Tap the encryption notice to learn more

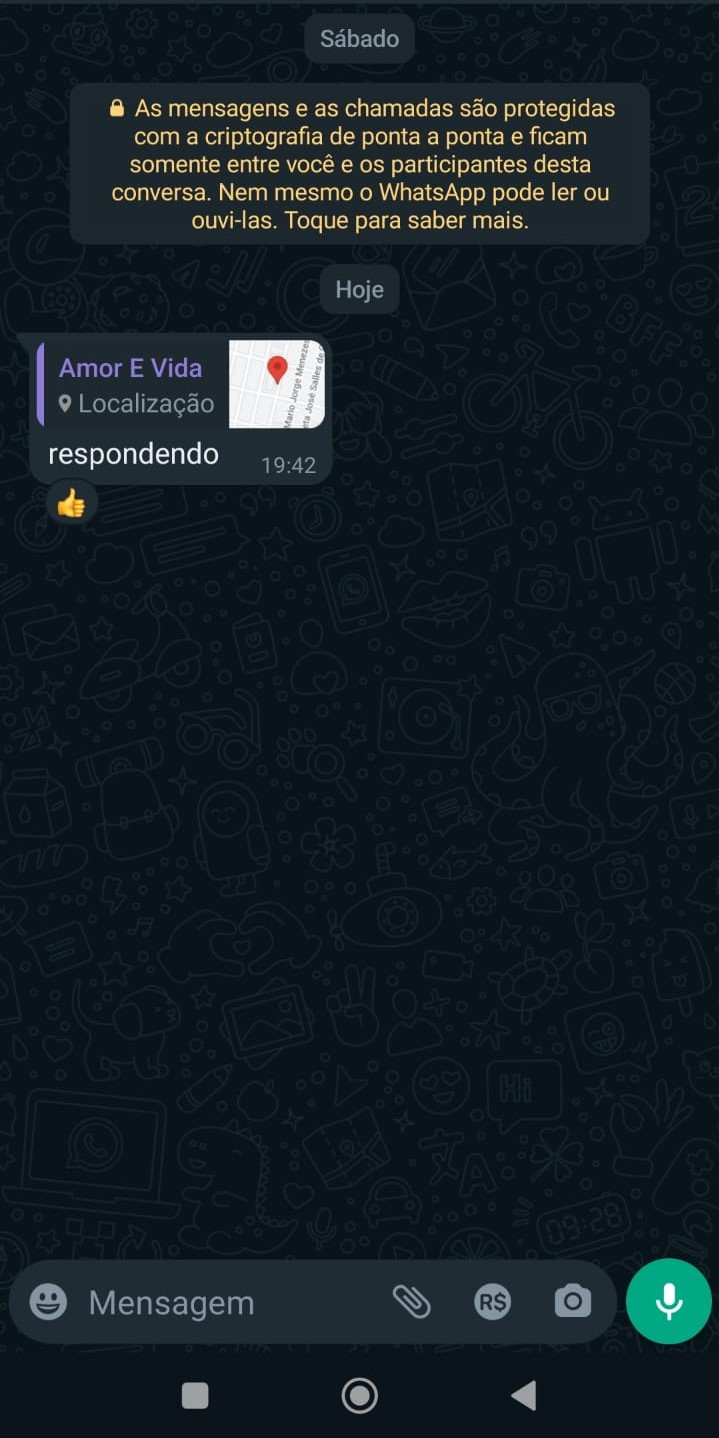click(360, 164)
